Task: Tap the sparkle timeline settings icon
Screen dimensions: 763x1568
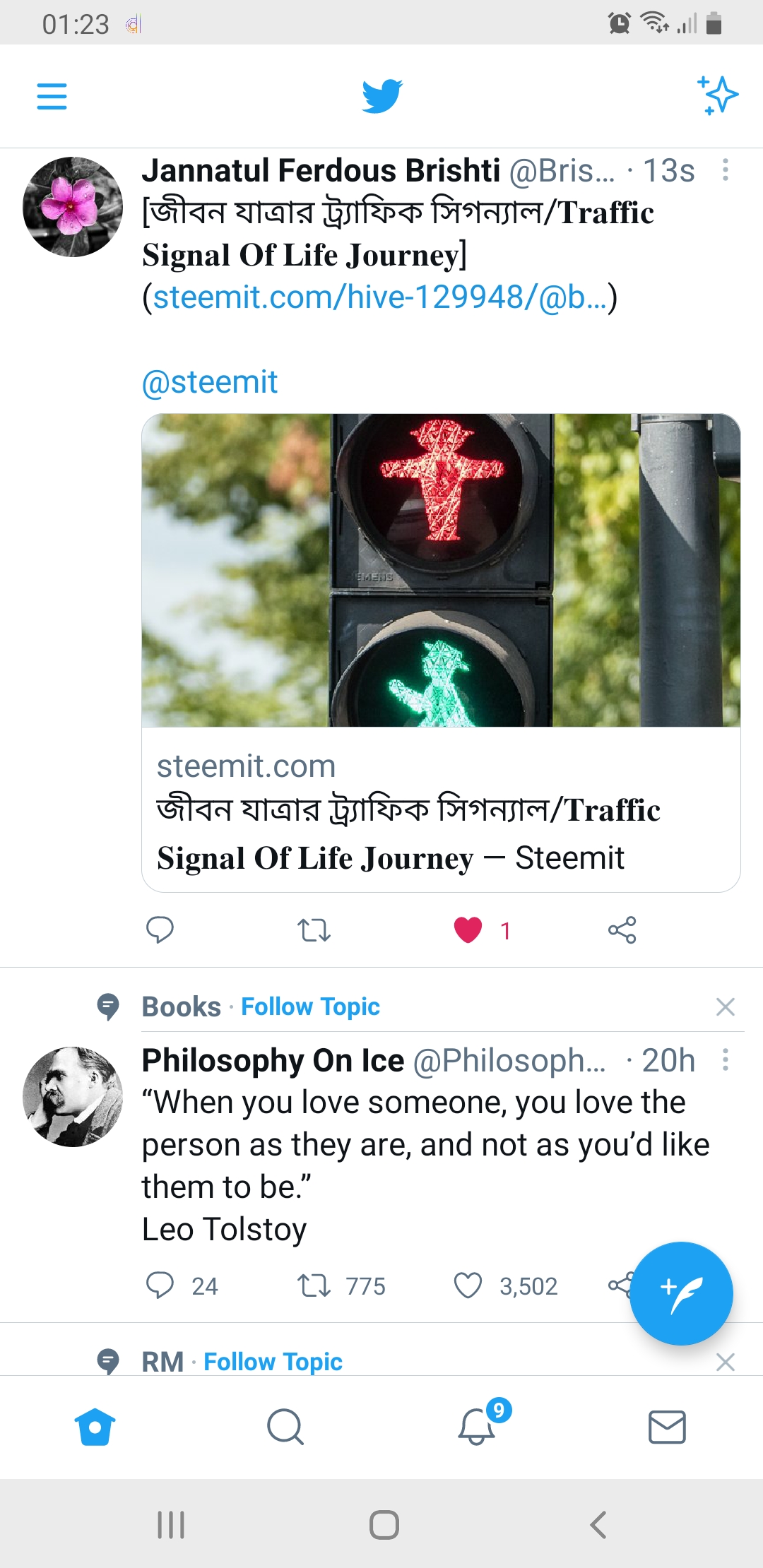Action: 717,95
